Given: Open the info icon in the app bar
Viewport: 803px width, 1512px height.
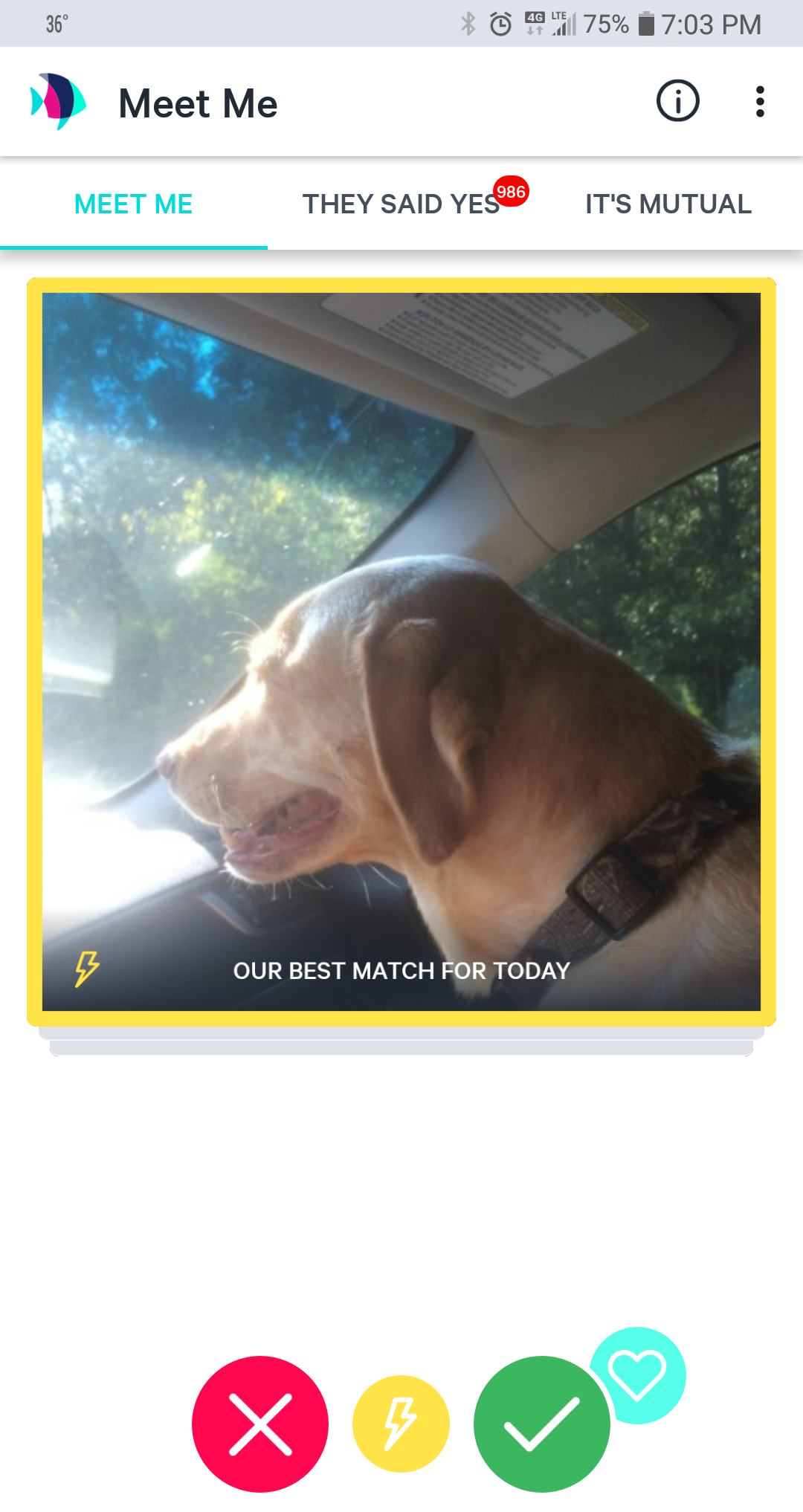Looking at the screenshot, I should (x=677, y=101).
